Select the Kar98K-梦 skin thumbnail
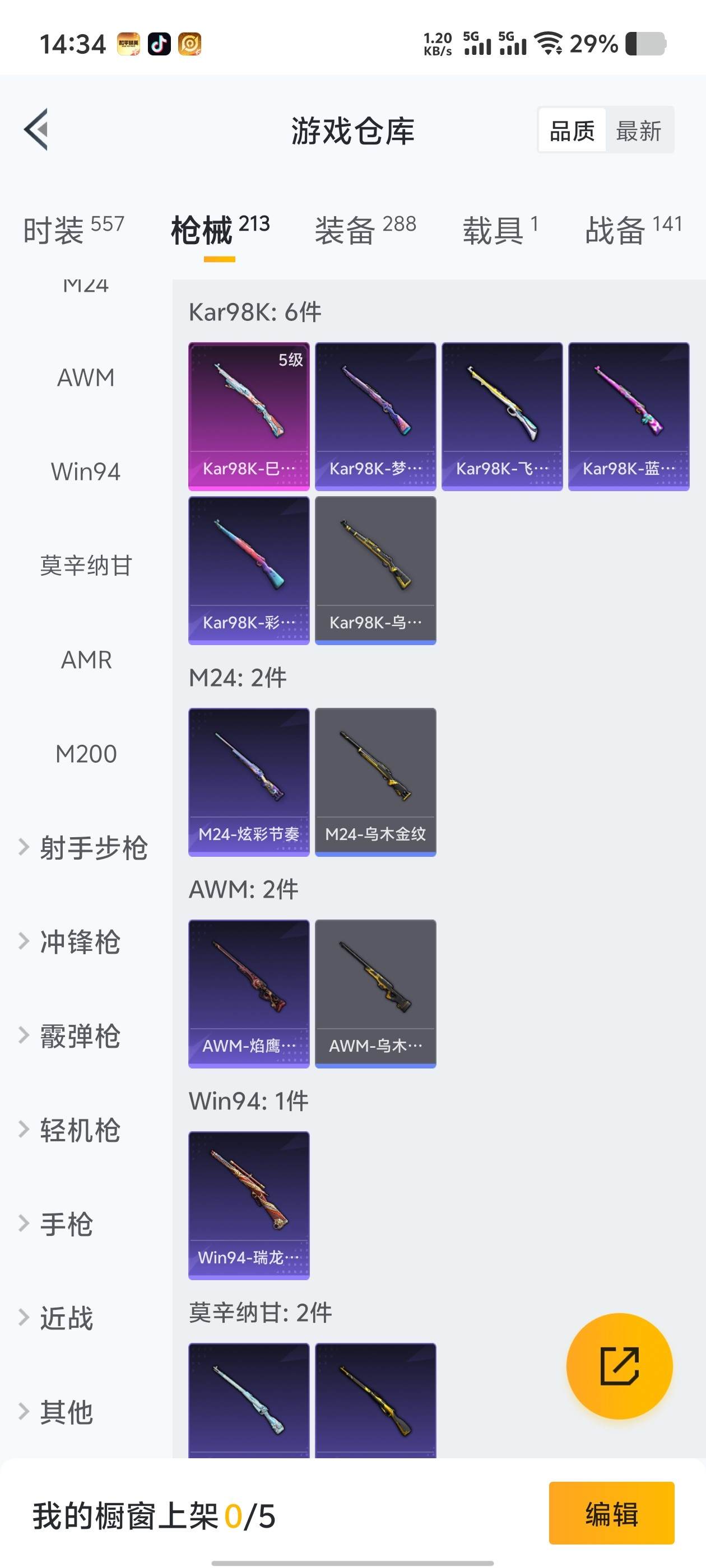 click(375, 414)
